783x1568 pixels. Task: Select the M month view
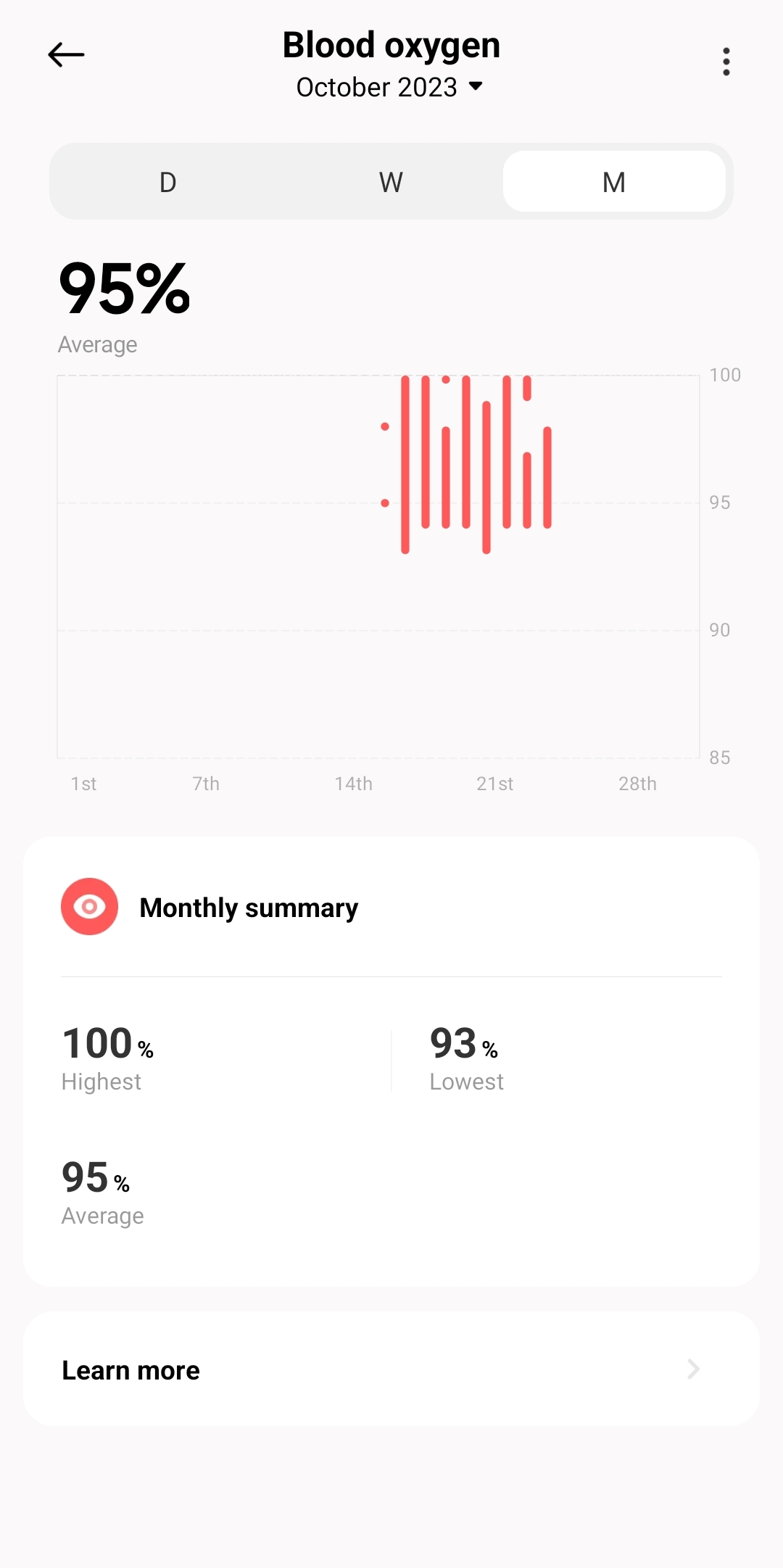pyautogui.click(x=614, y=182)
